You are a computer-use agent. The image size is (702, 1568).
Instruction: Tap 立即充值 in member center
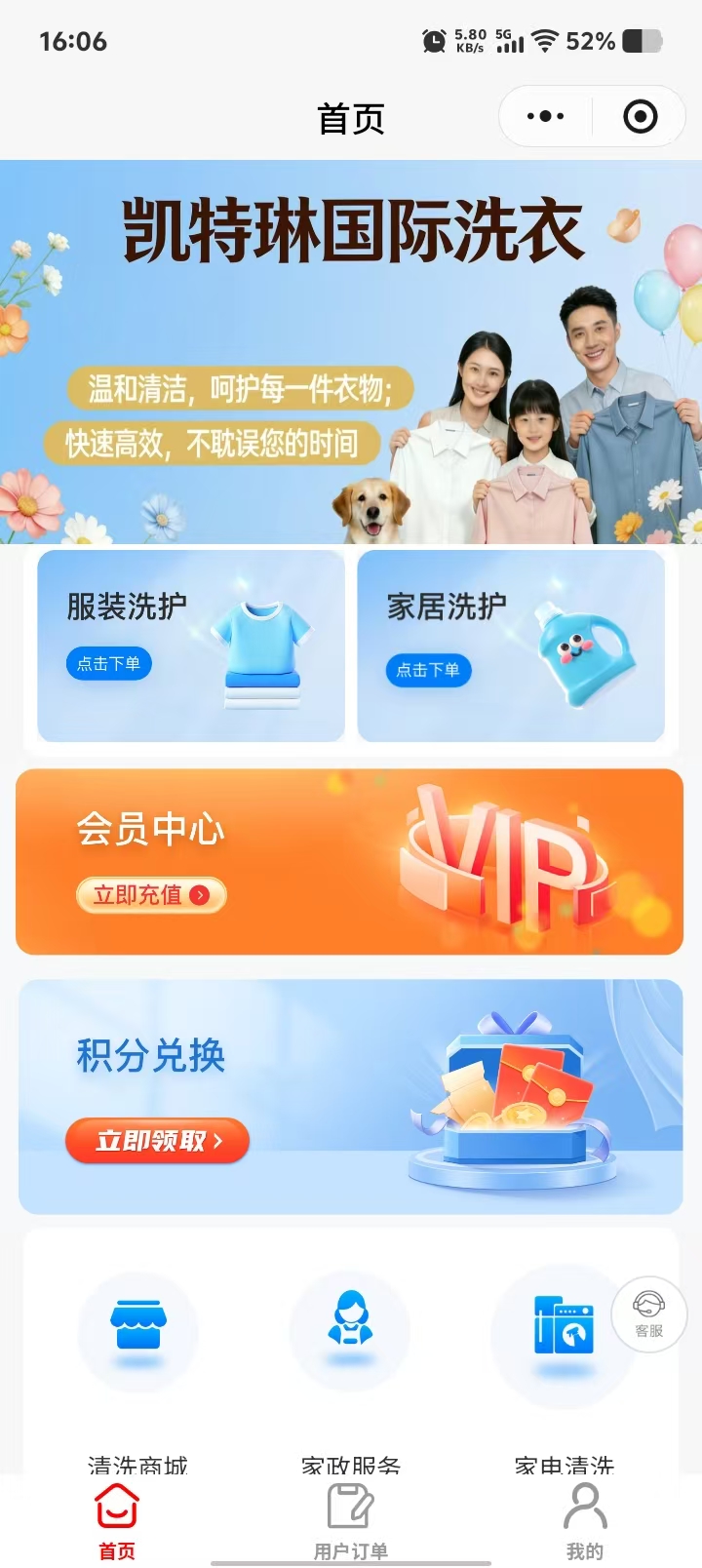[151, 895]
